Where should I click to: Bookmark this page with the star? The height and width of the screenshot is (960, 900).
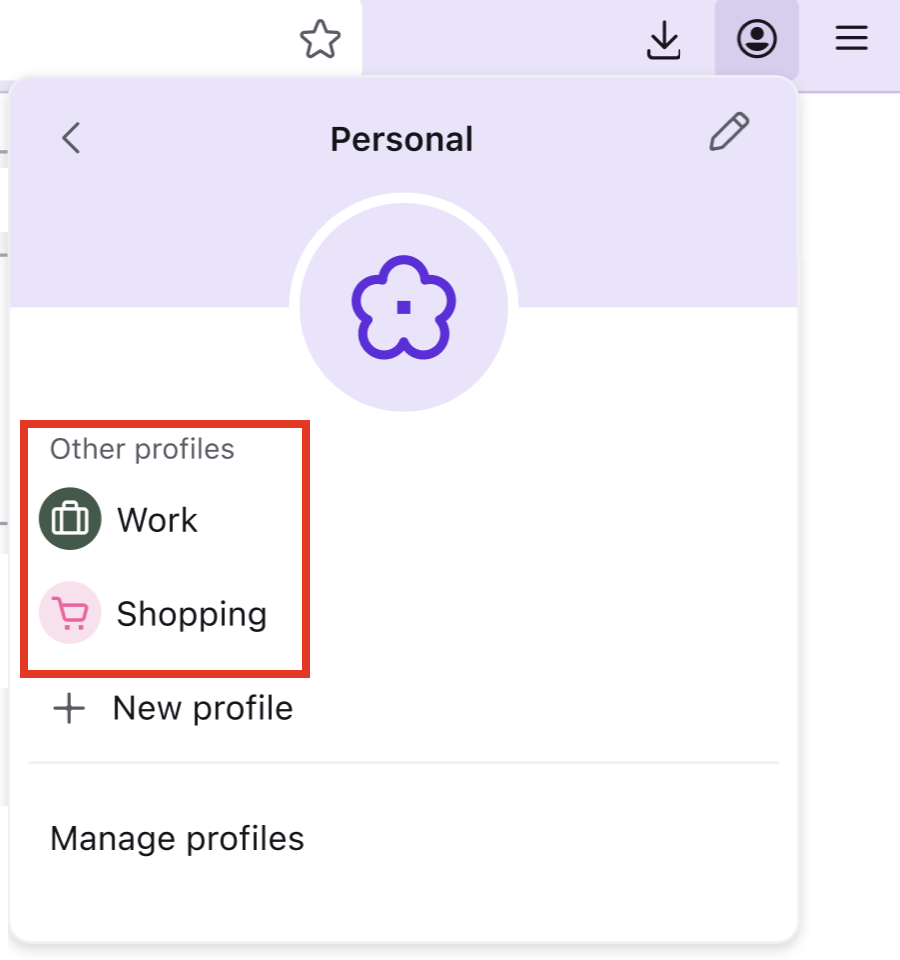click(320, 40)
